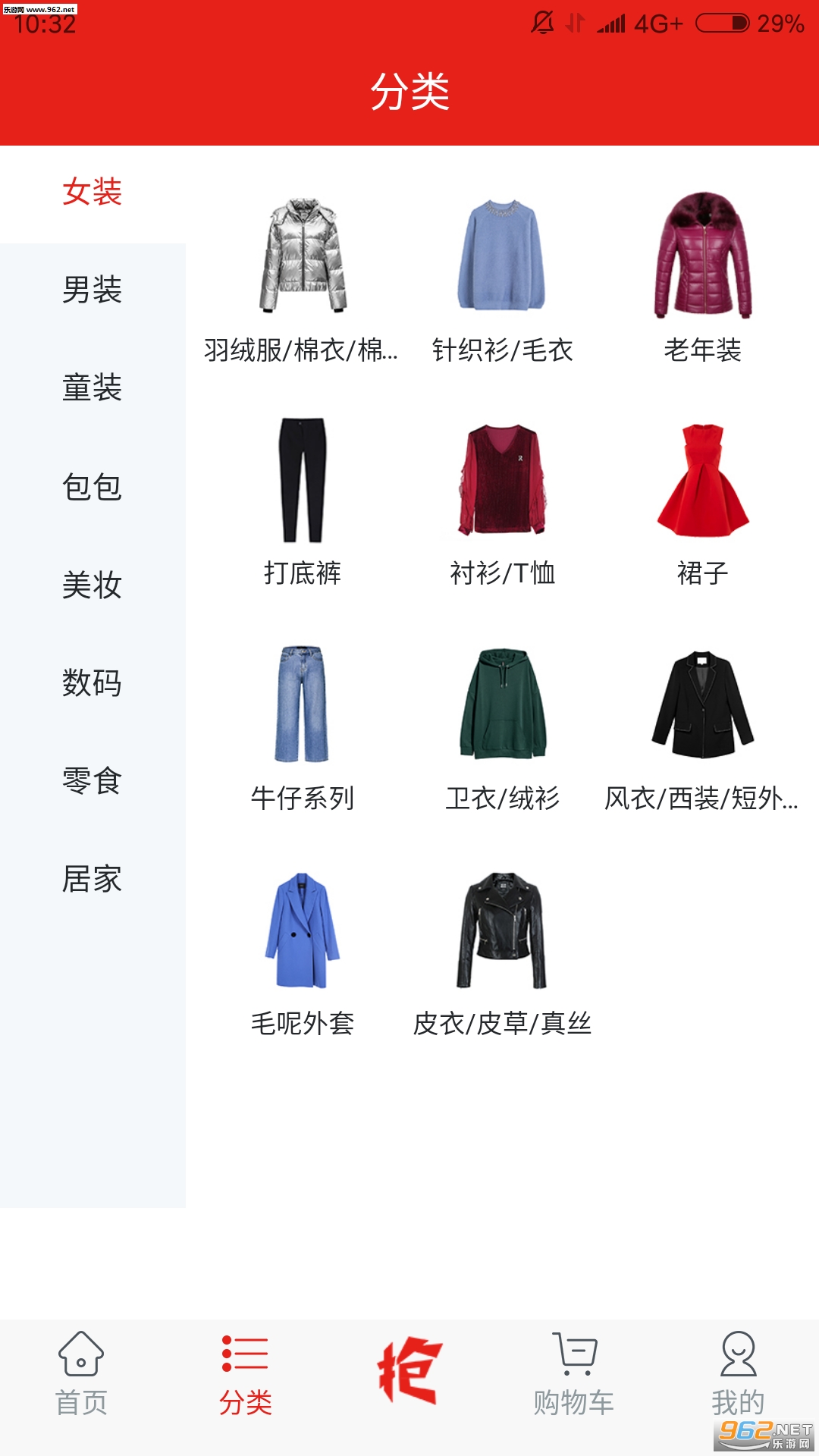Open the 零食 category
This screenshot has width=819, height=1456.
(x=92, y=781)
